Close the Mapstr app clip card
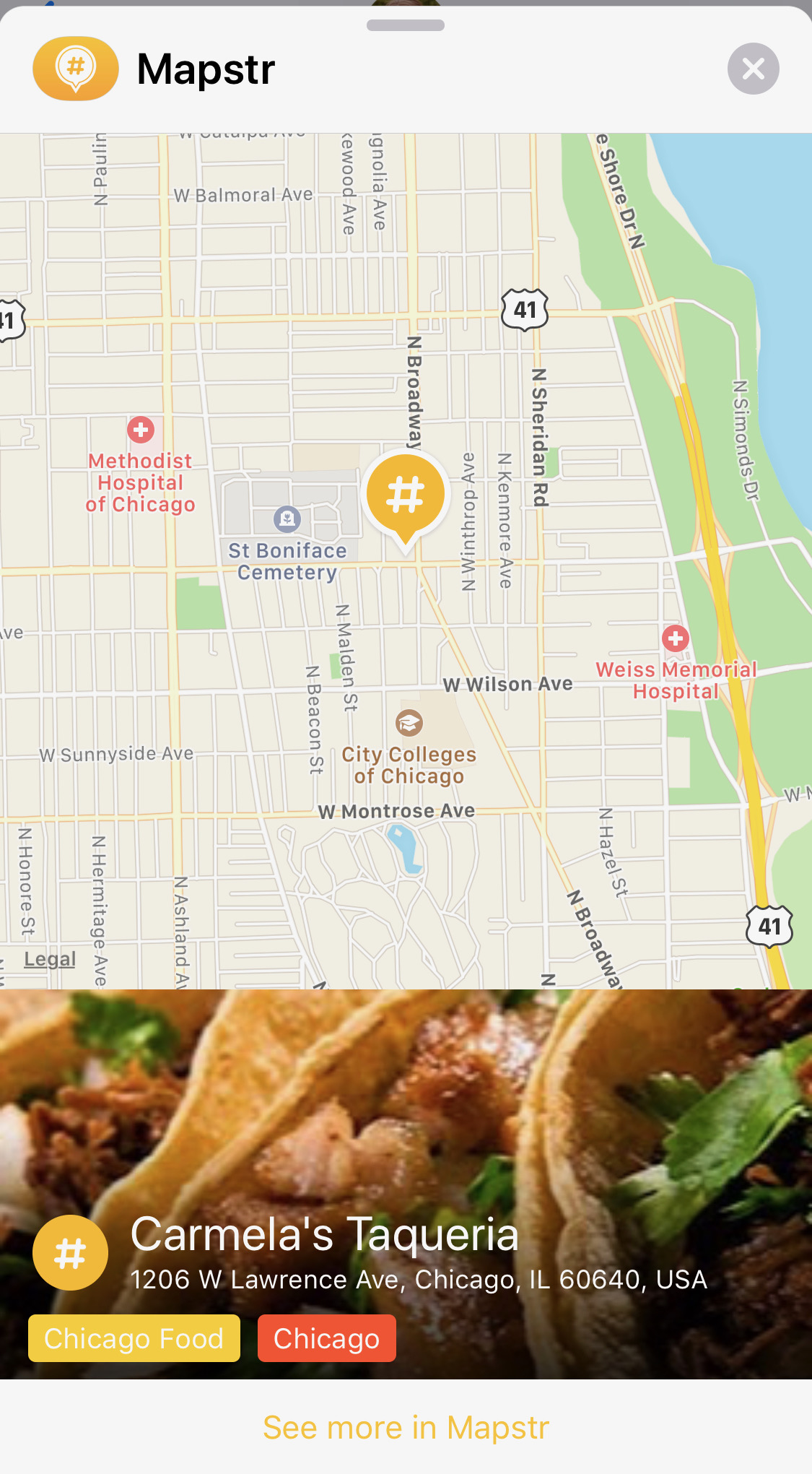 [753, 69]
